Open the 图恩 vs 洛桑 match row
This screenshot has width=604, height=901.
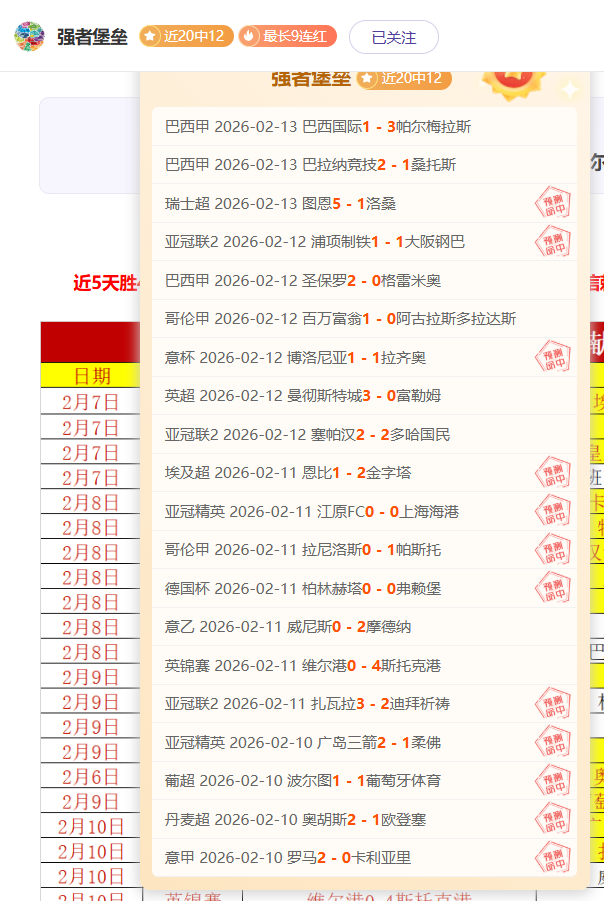364,204
